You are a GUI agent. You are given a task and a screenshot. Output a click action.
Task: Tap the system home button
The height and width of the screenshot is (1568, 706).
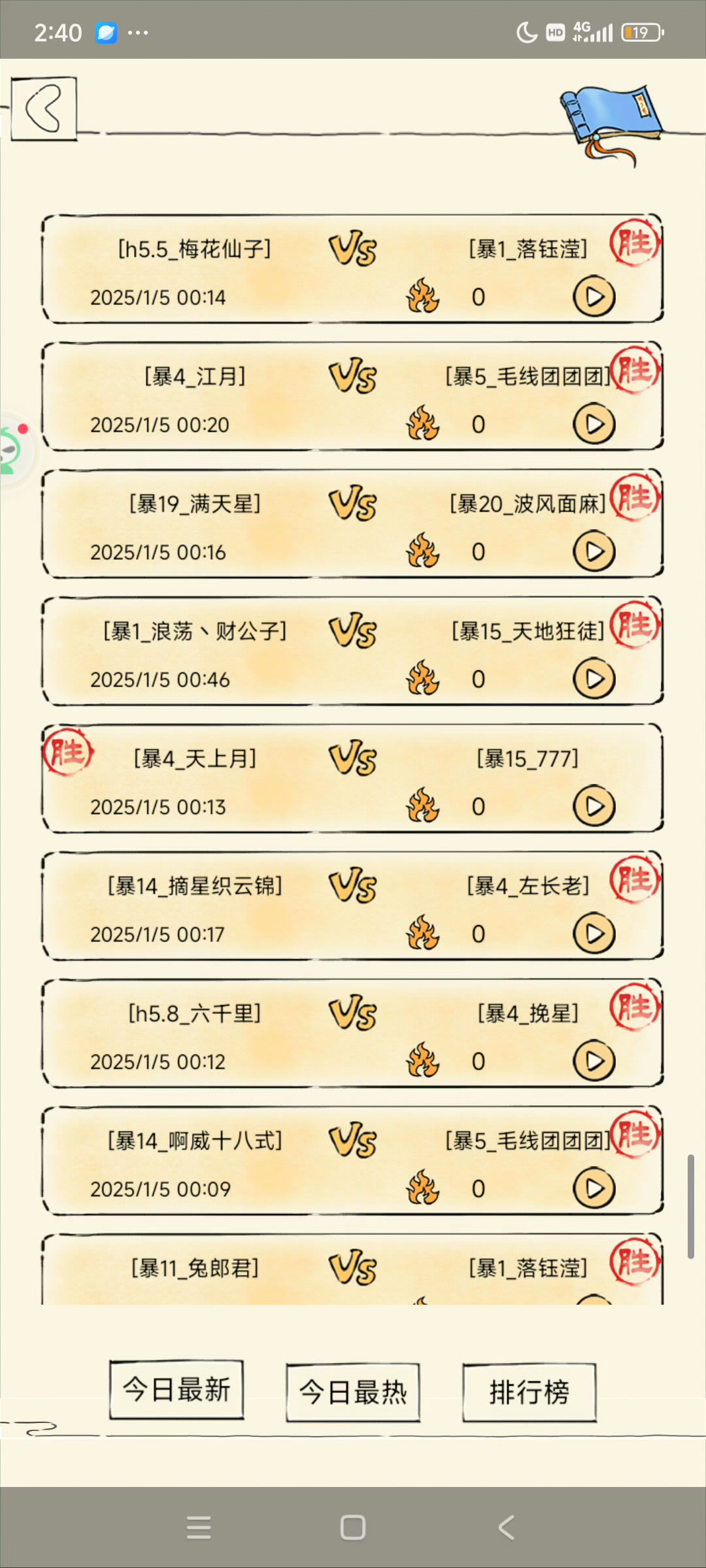(x=353, y=1527)
